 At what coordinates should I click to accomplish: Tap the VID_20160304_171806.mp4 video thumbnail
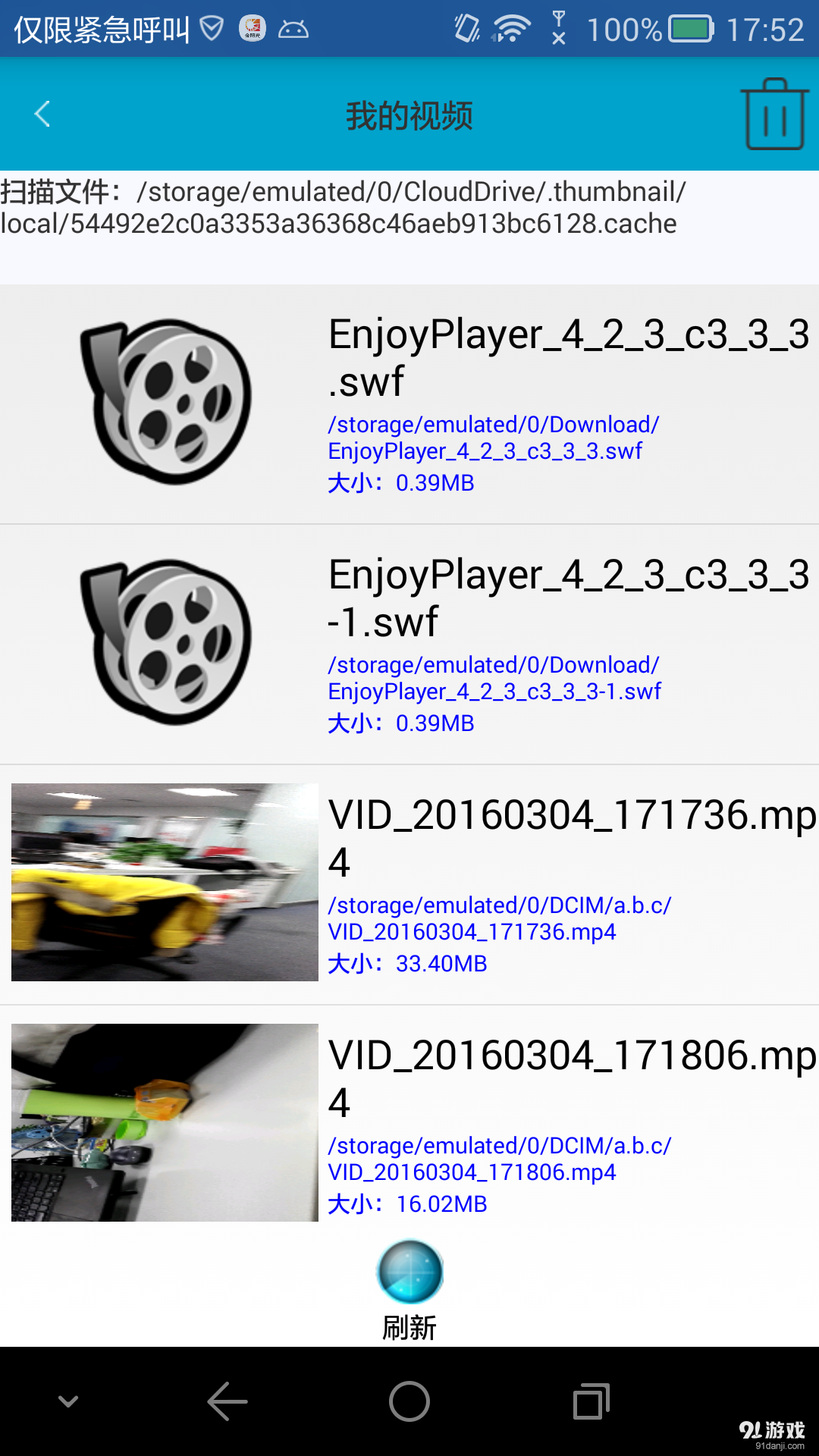163,1122
